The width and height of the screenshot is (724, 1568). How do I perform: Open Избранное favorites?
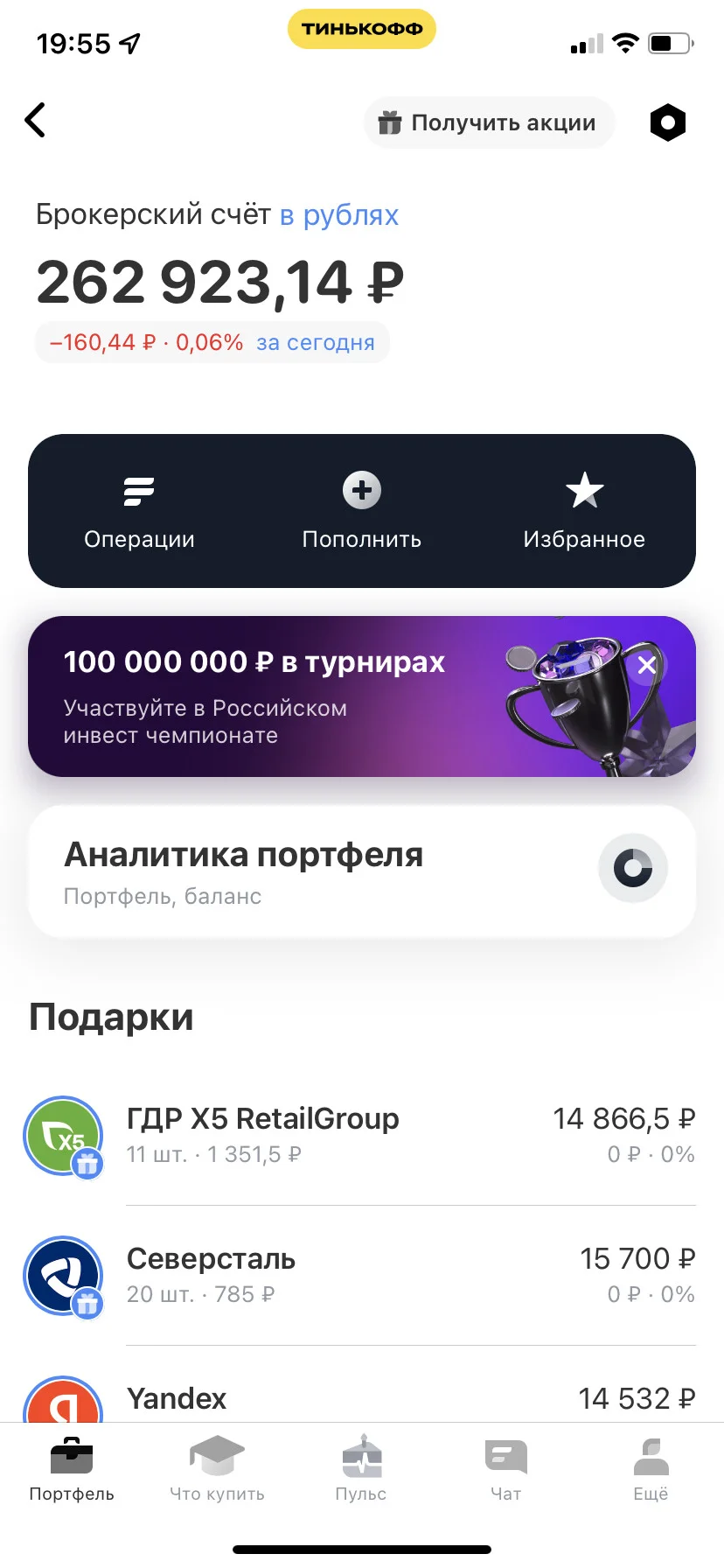(x=584, y=512)
